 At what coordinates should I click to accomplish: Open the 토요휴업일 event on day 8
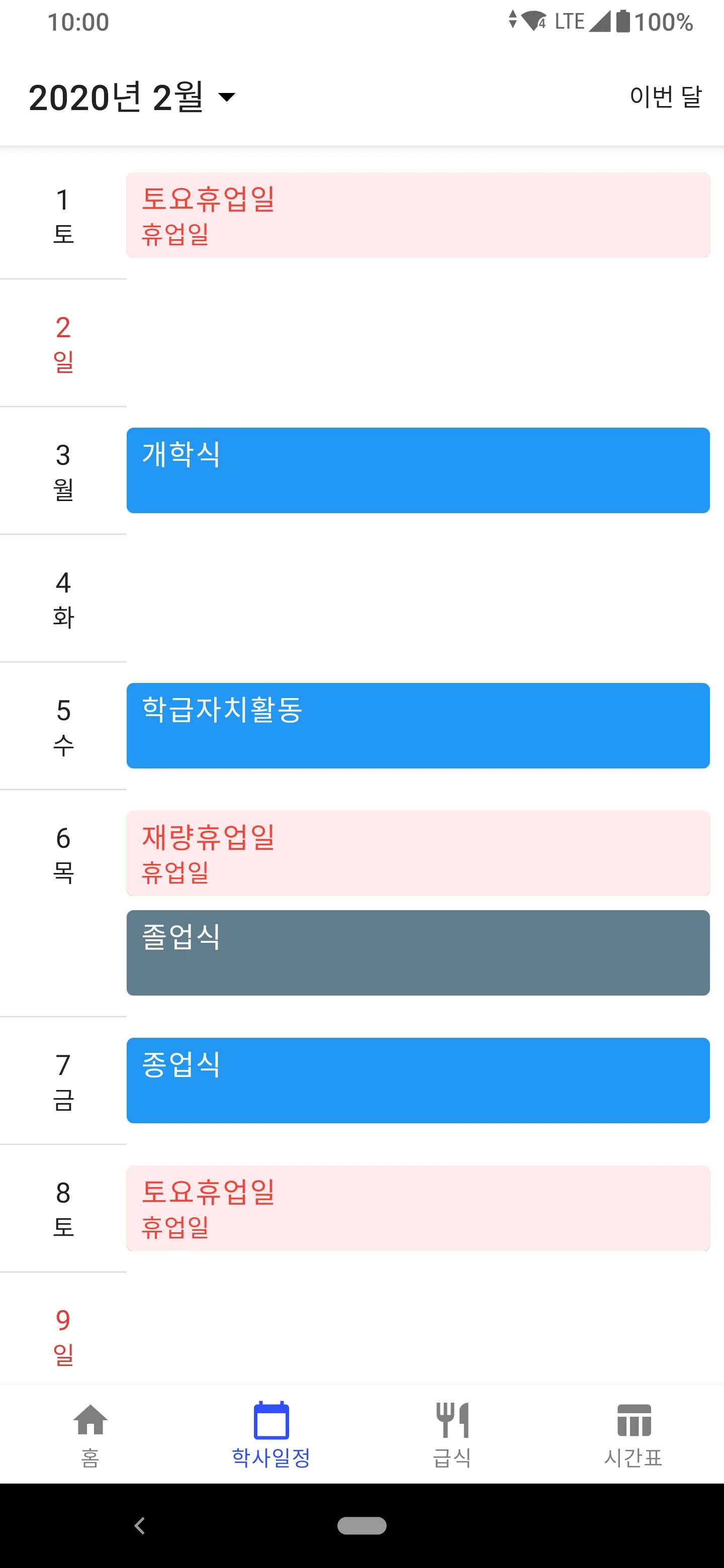[x=418, y=1208]
